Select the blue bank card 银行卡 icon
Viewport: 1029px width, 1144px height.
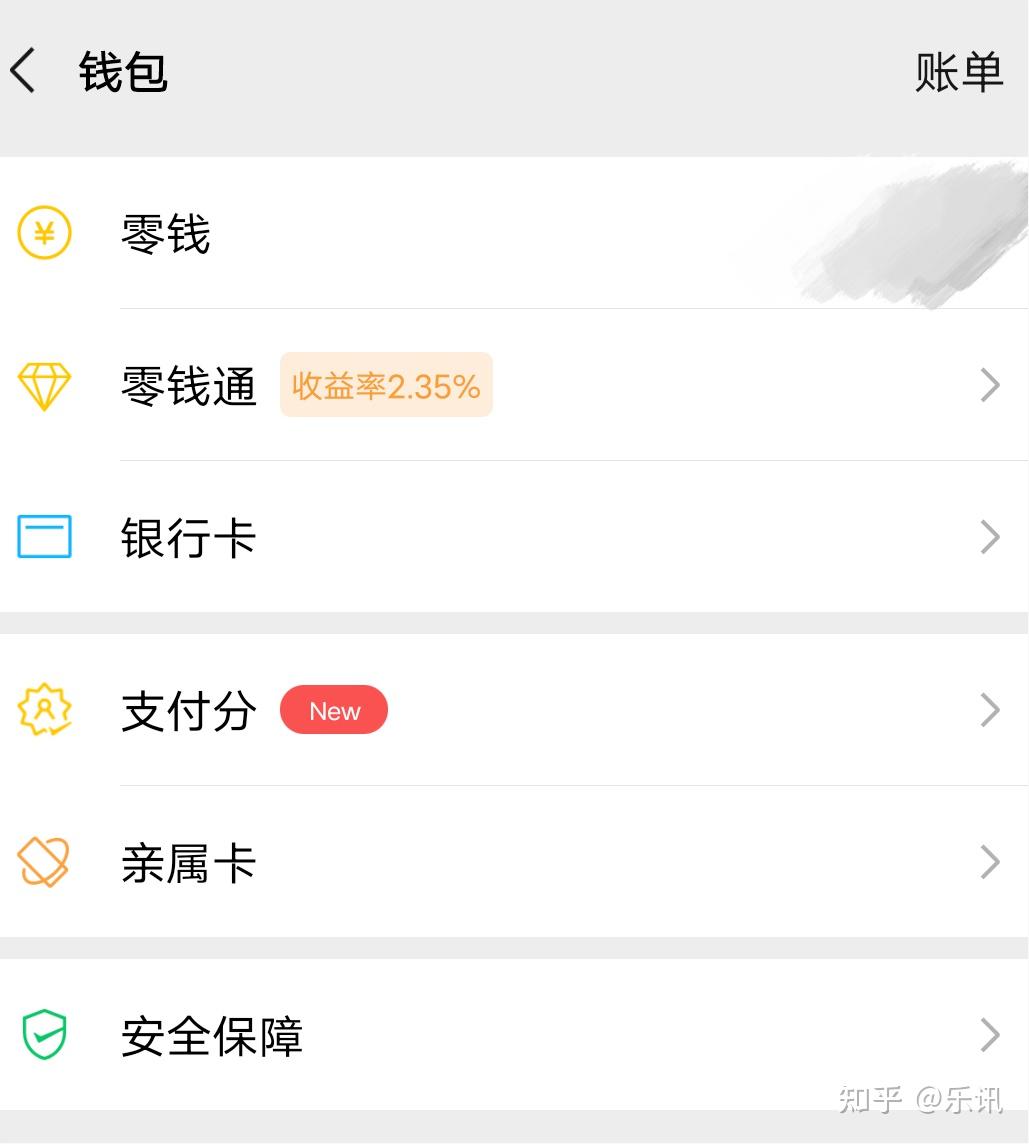pos(44,537)
